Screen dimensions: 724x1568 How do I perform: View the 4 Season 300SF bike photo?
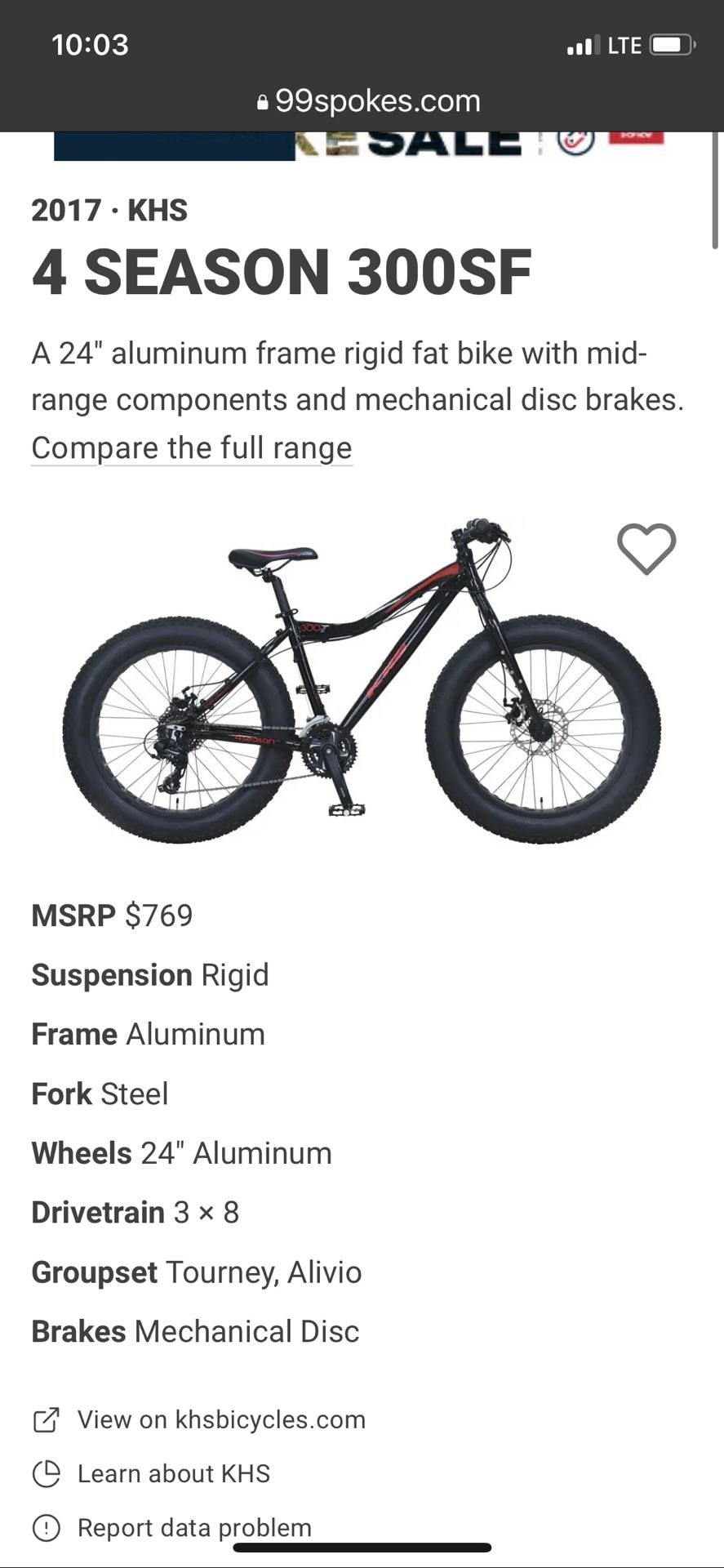[x=362, y=681]
